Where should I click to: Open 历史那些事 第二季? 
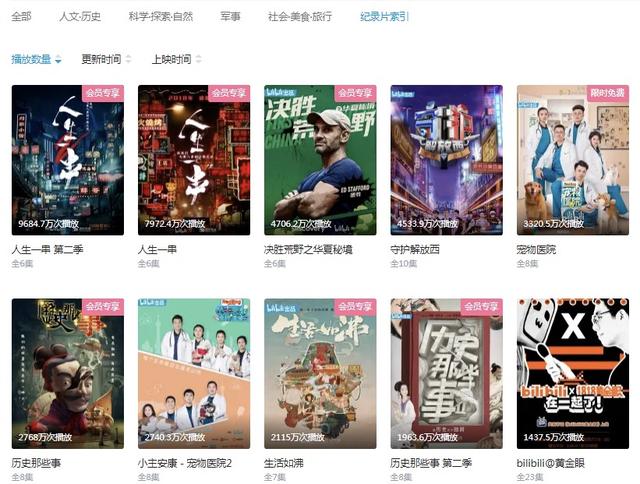click(x=446, y=372)
